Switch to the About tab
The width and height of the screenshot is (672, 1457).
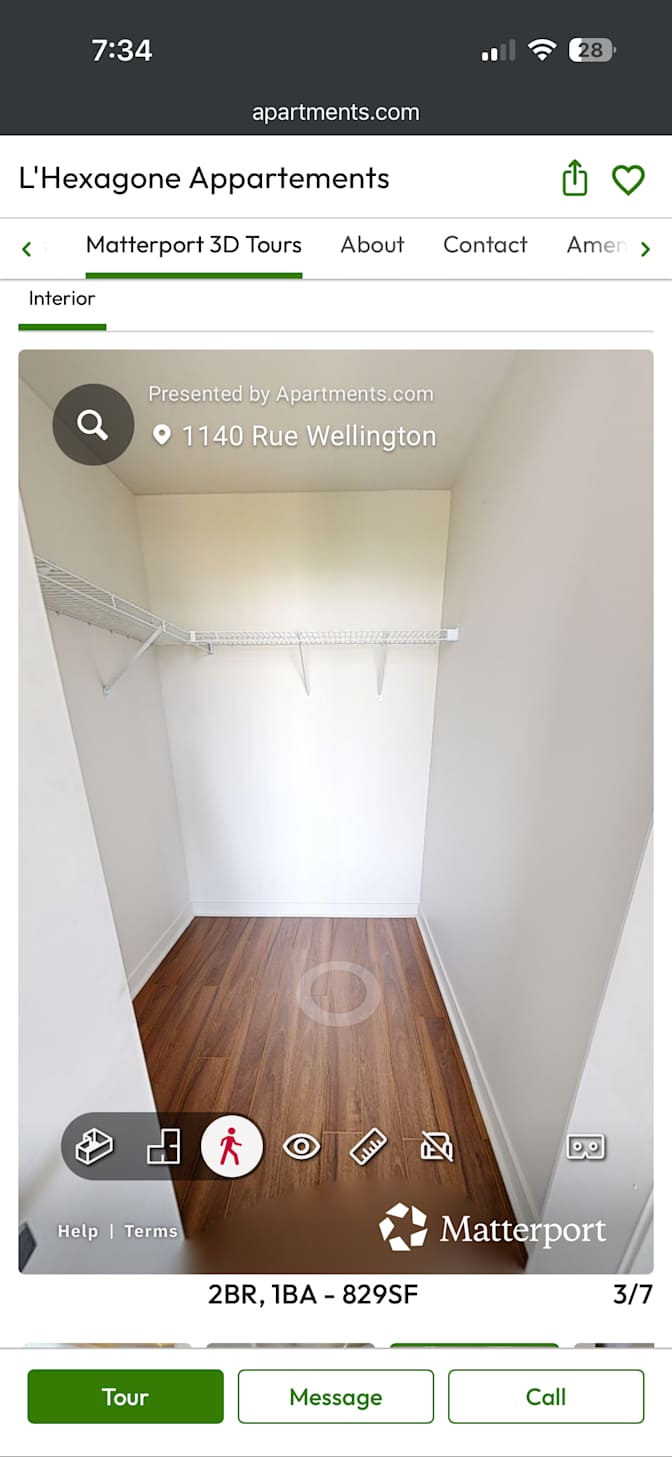(372, 245)
